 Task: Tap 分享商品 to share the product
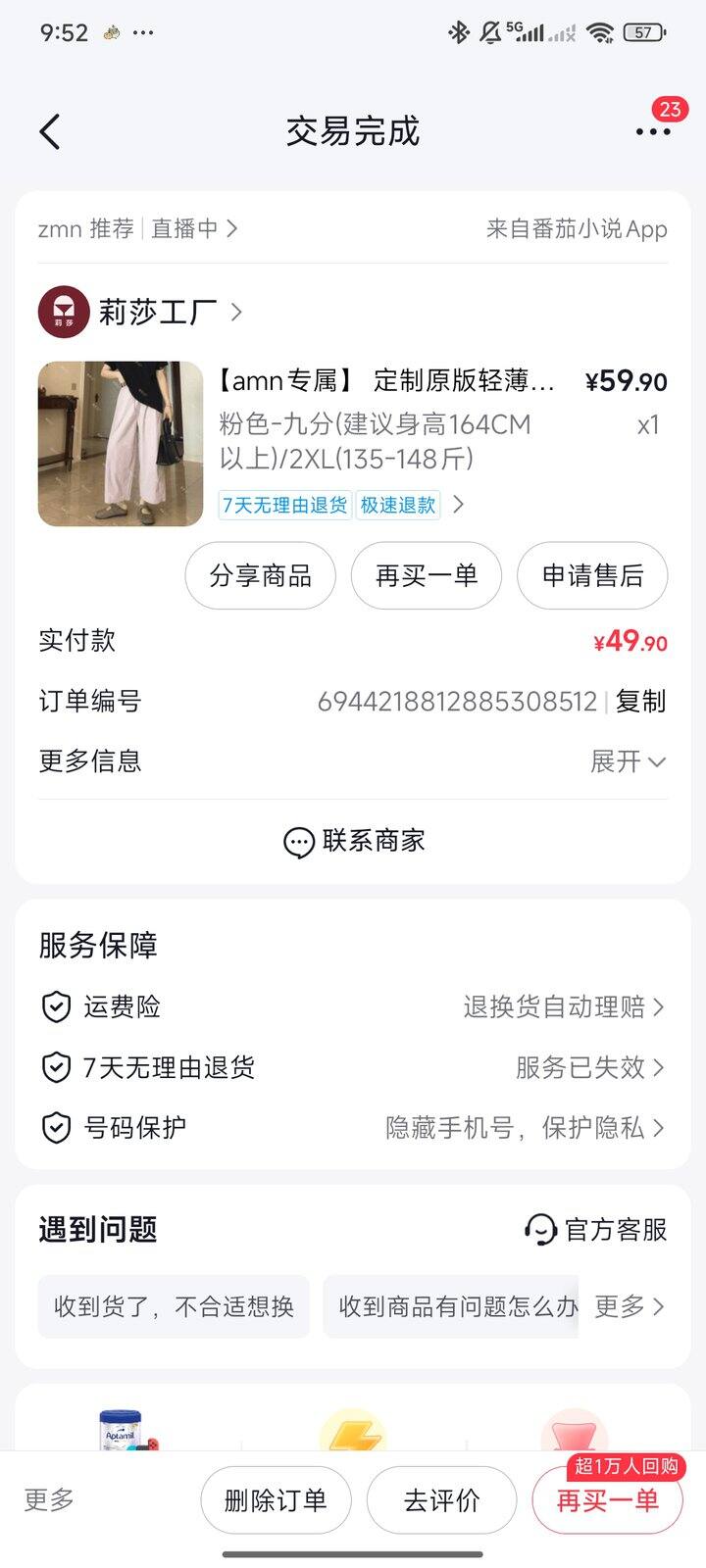[x=261, y=575]
